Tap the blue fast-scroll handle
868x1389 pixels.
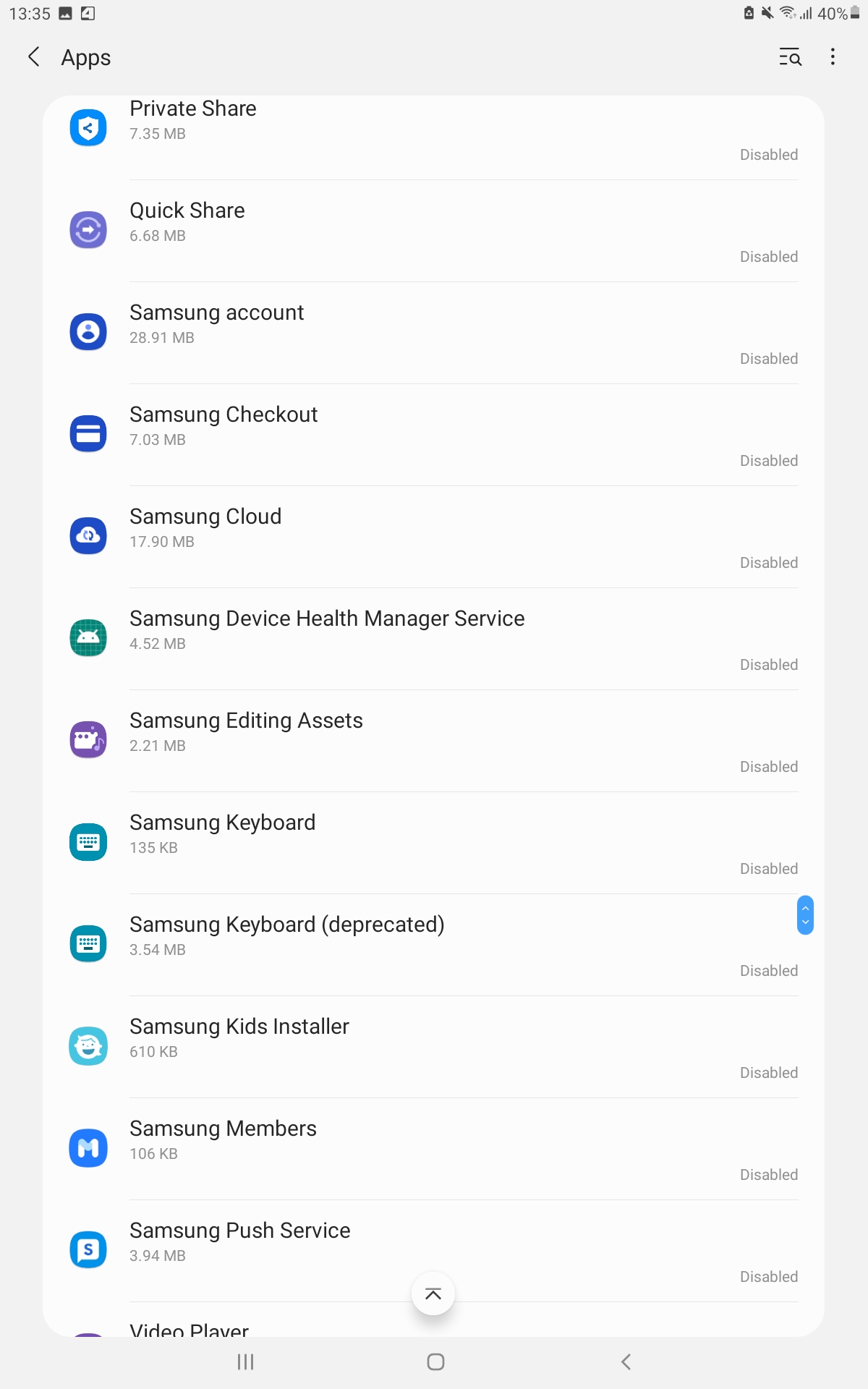pyautogui.click(x=805, y=915)
